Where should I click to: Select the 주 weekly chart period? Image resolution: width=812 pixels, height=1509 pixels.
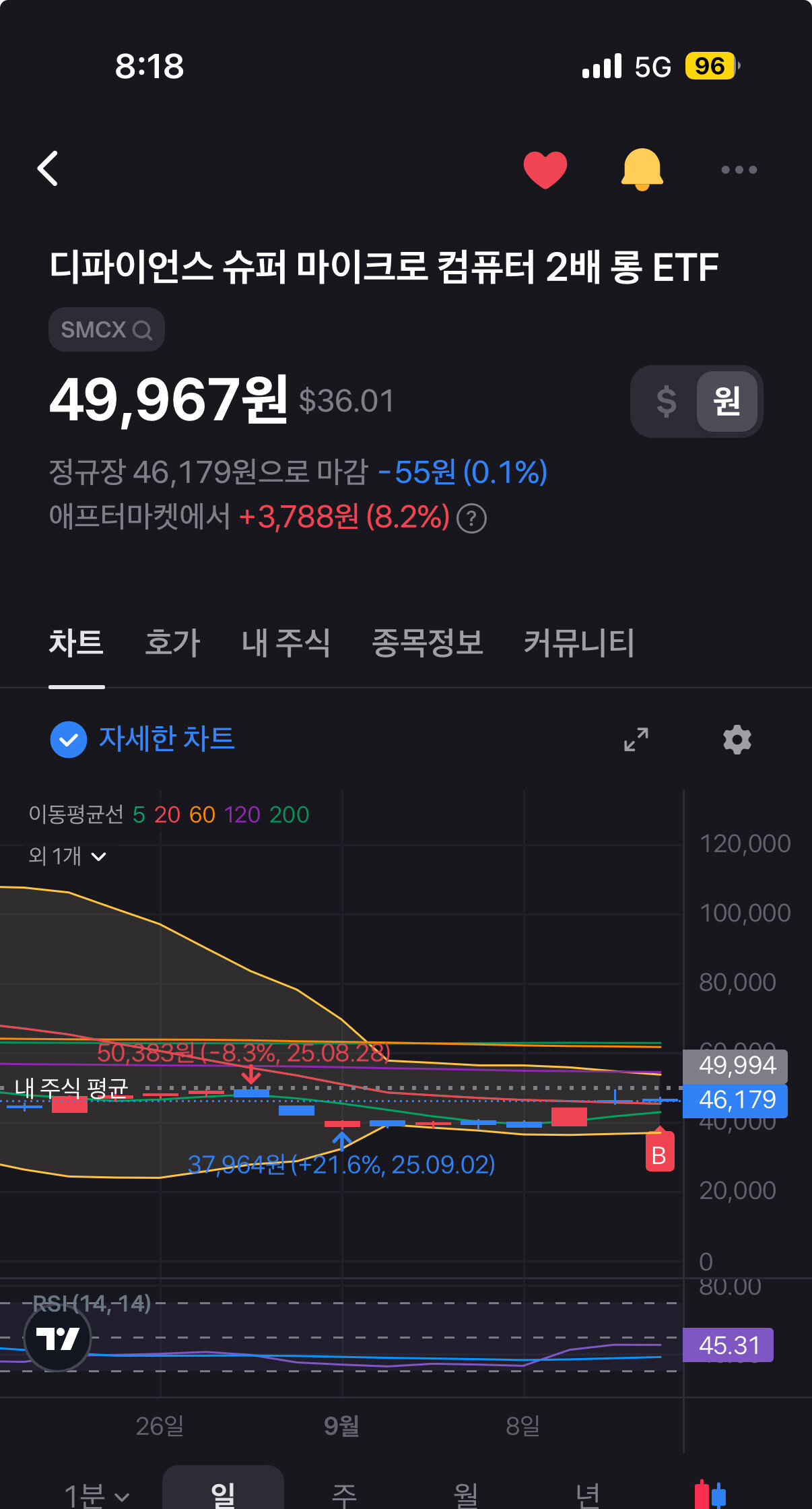(343, 1496)
